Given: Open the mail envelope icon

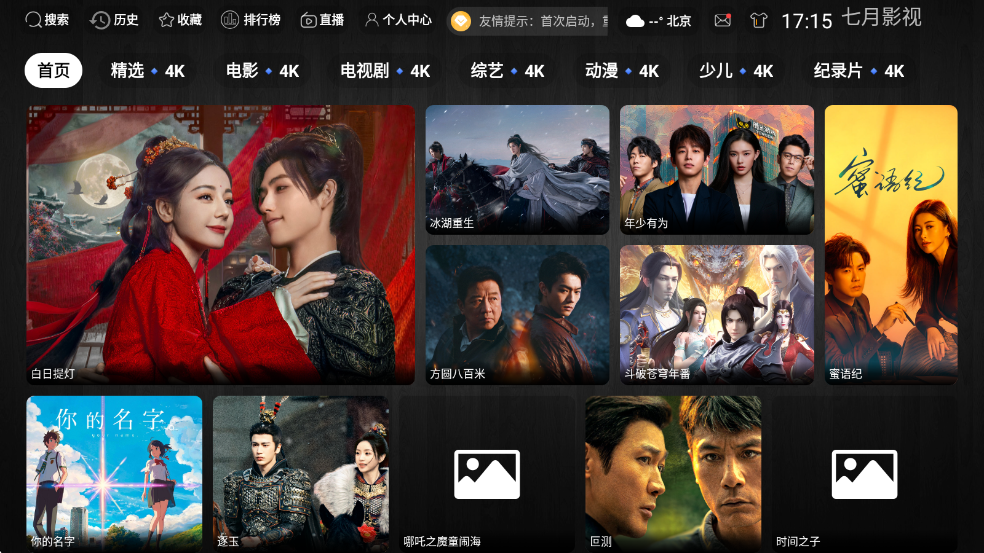Looking at the screenshot, I should pyautogui.click(x=722, y=20).
